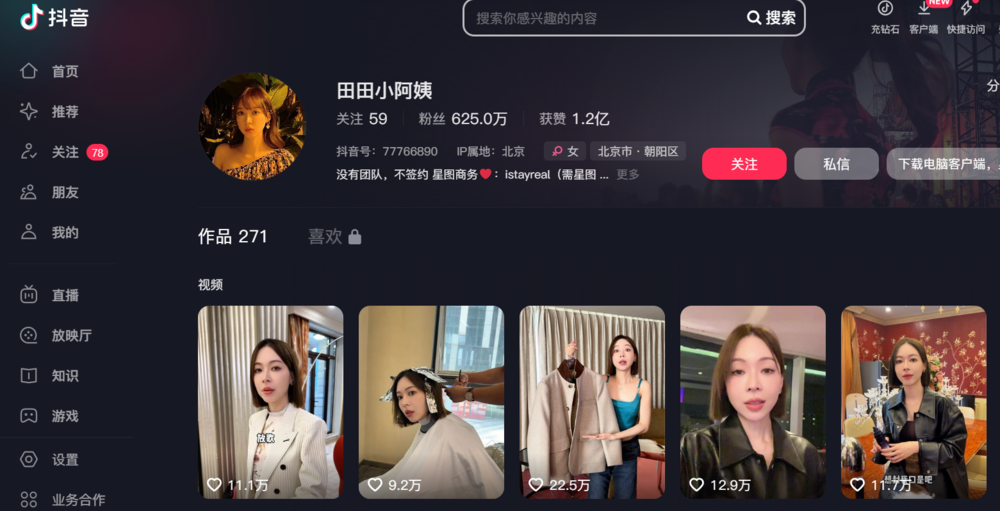Viewport: 1000px width, 511px height.
Task: Open 首页 in the sidebar
Action: 64,71
